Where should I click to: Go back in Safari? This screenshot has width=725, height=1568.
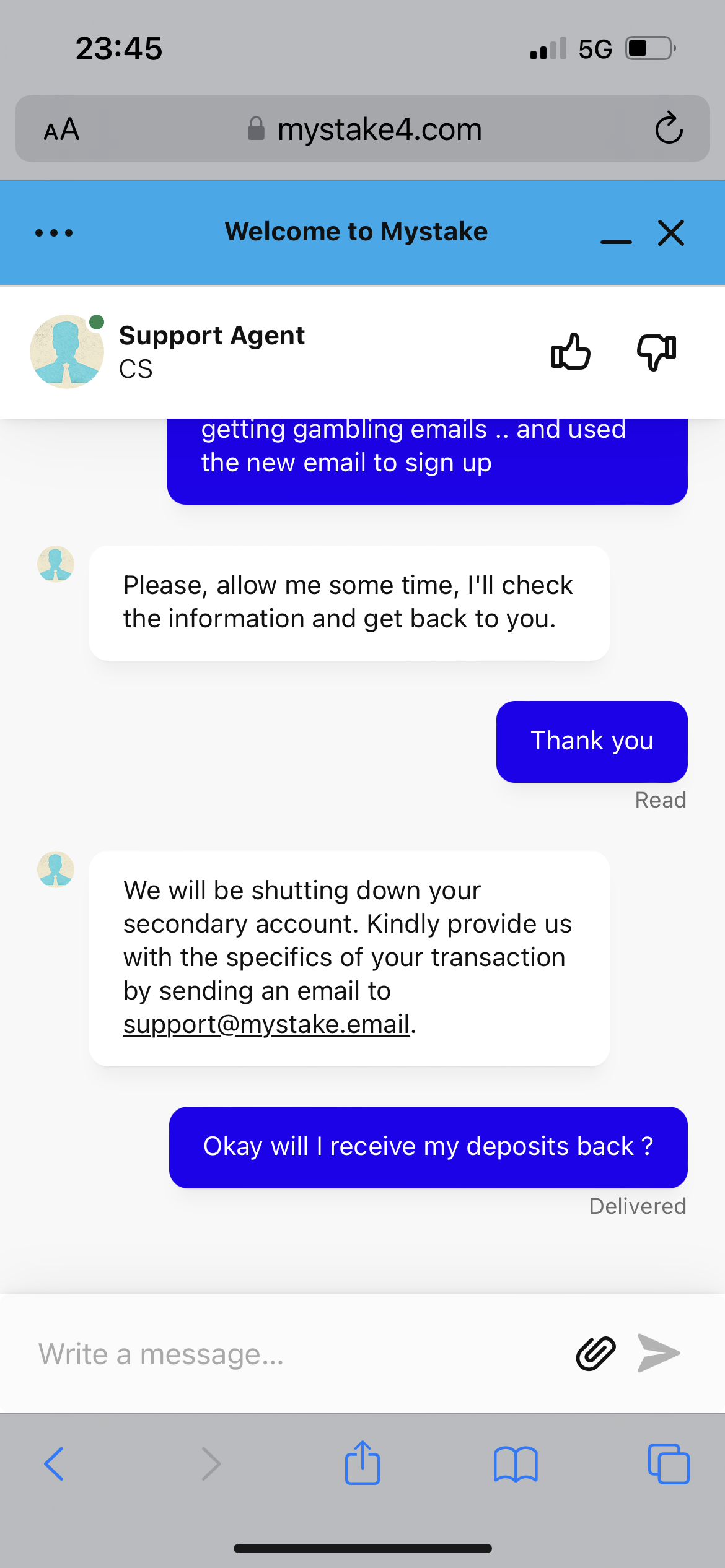point(55,1464)
